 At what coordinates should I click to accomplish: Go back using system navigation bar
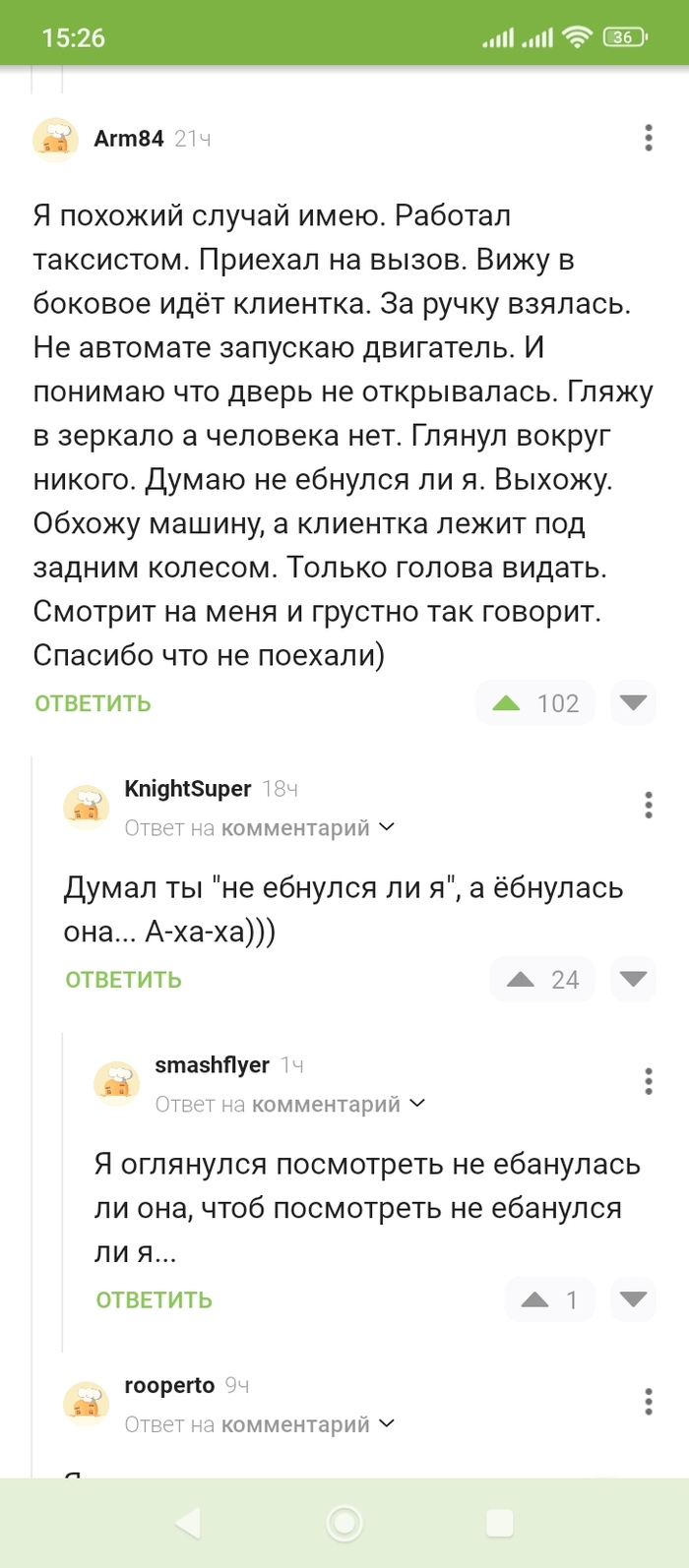[x=188, y=1524]
